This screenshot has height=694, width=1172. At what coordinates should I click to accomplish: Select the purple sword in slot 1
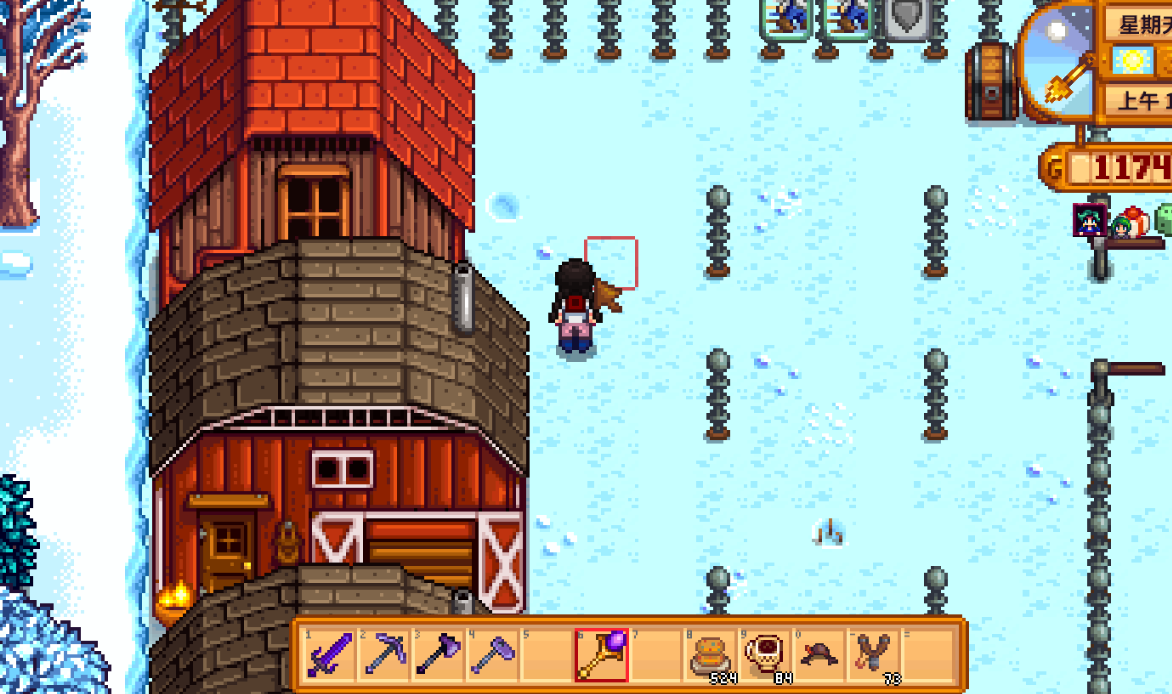pyautogui.click(x=330, y=656)
